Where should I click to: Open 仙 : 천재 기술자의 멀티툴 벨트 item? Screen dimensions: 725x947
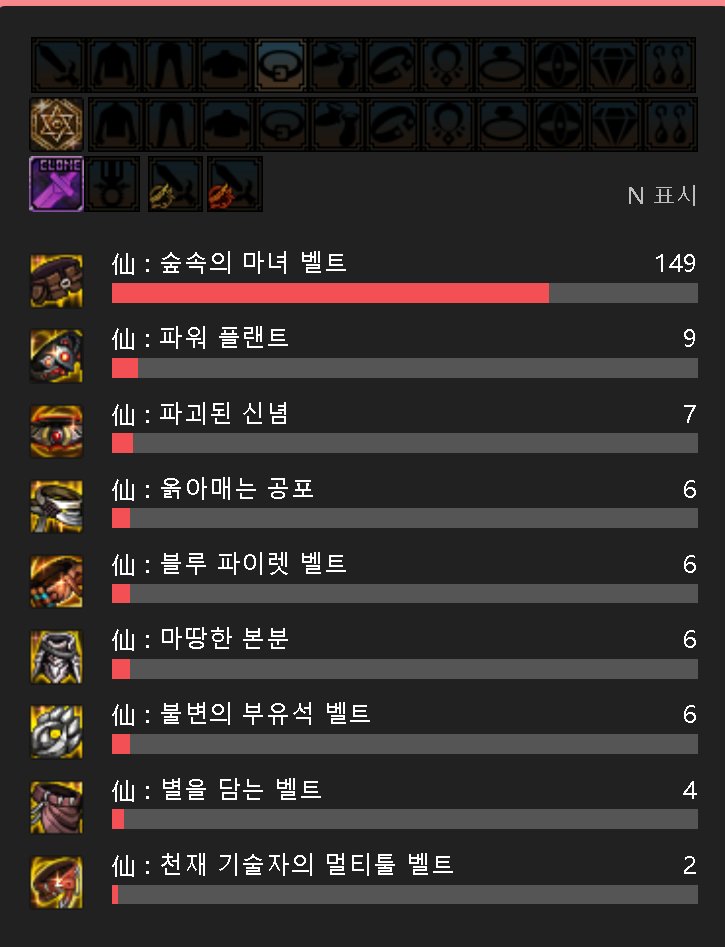(x=283, y=865)
